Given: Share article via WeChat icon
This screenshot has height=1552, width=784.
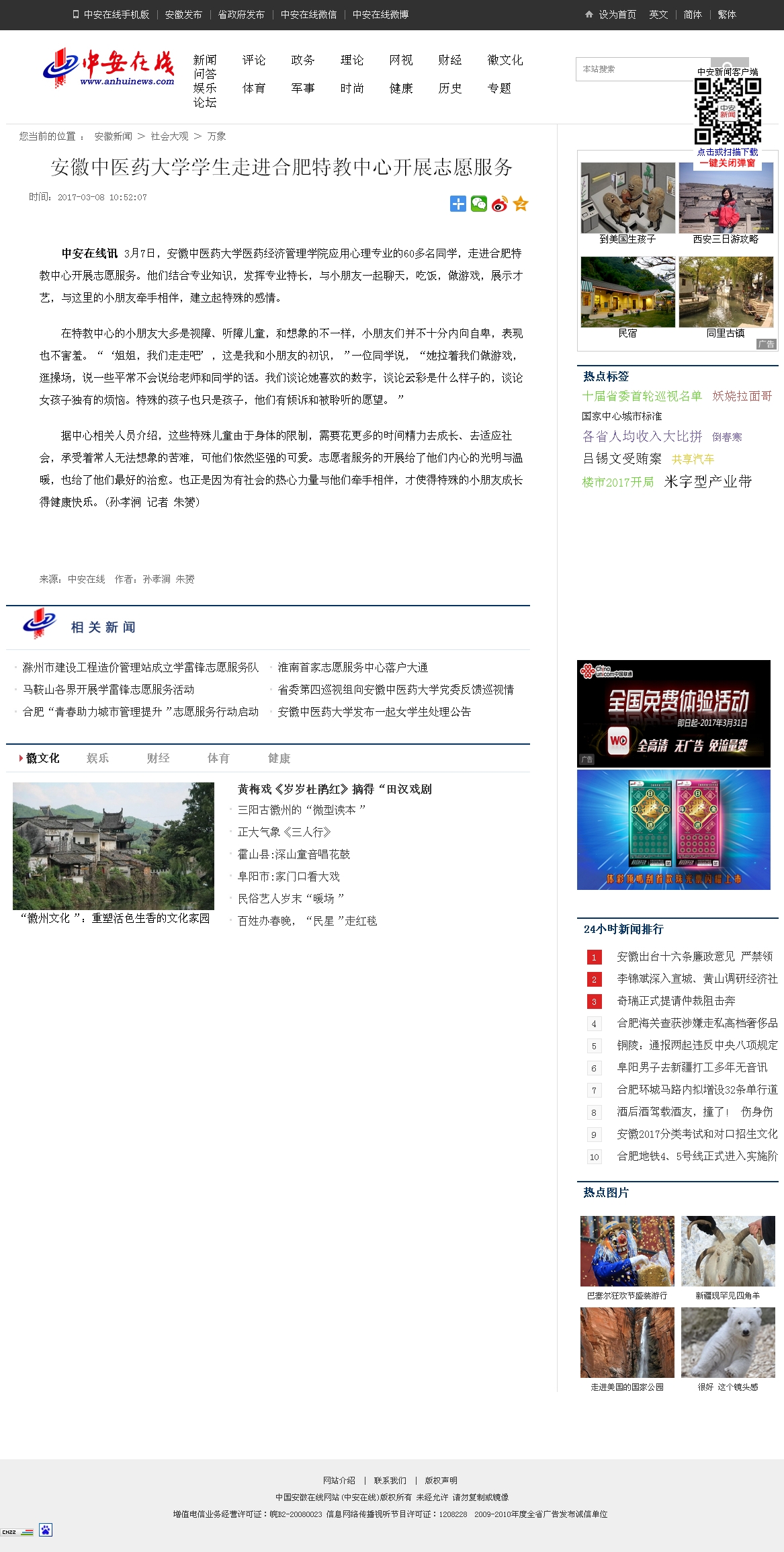Looking at the screenshot, I should (x=479, y=204).
